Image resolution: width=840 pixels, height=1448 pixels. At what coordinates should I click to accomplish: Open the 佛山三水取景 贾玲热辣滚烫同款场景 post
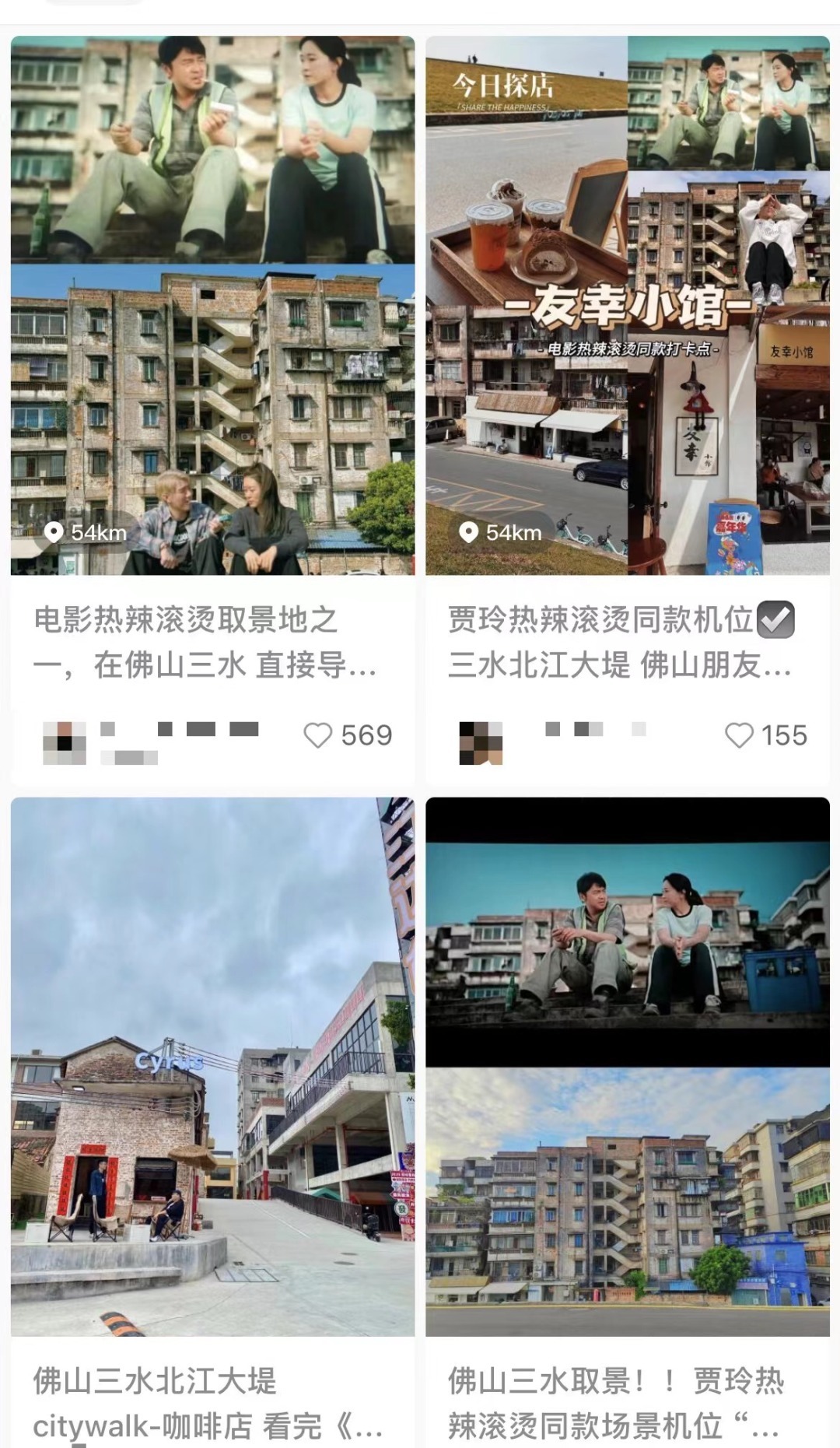(627, 1066)
